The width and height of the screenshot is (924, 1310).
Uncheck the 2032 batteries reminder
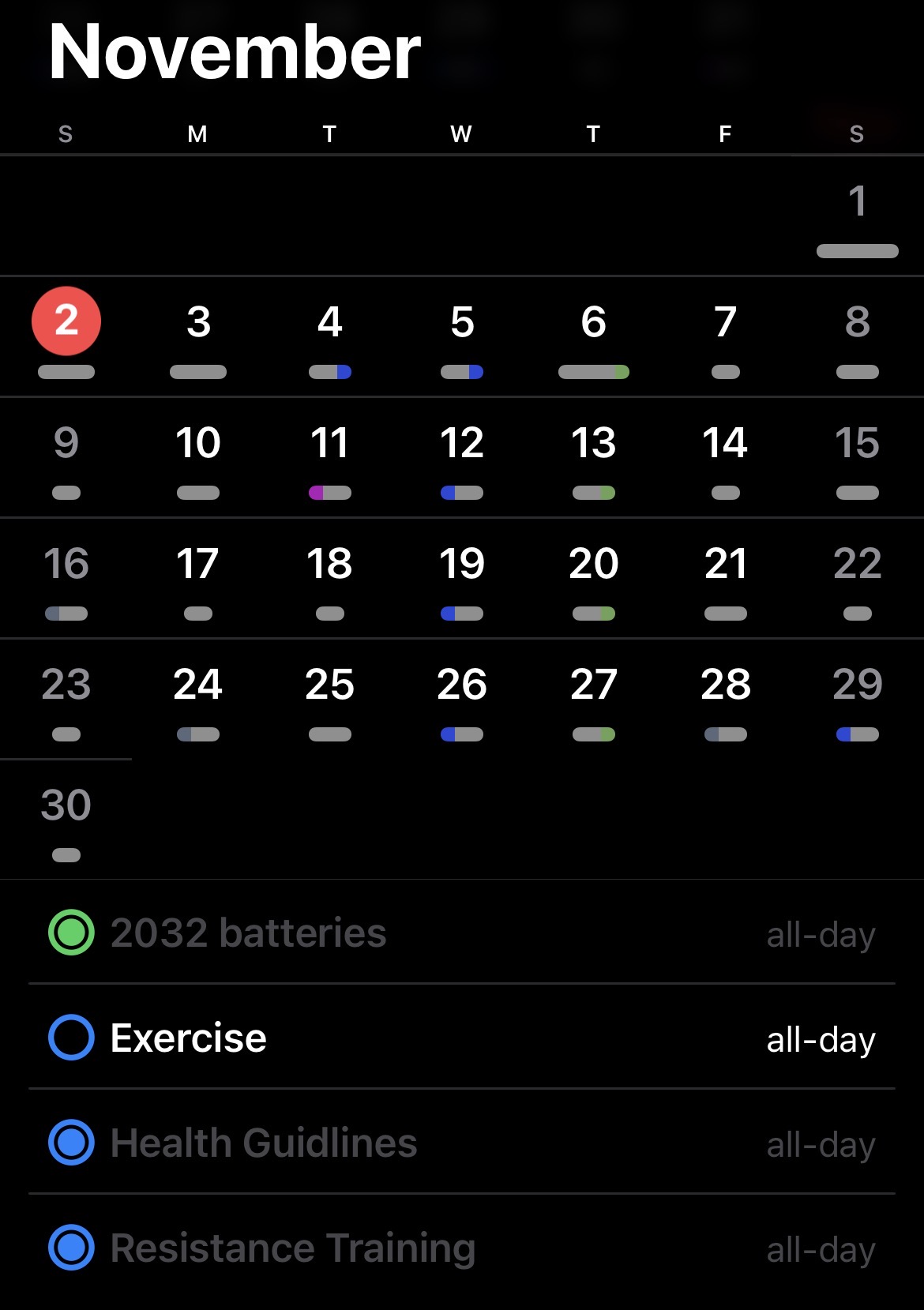click(x=71, y=933)
